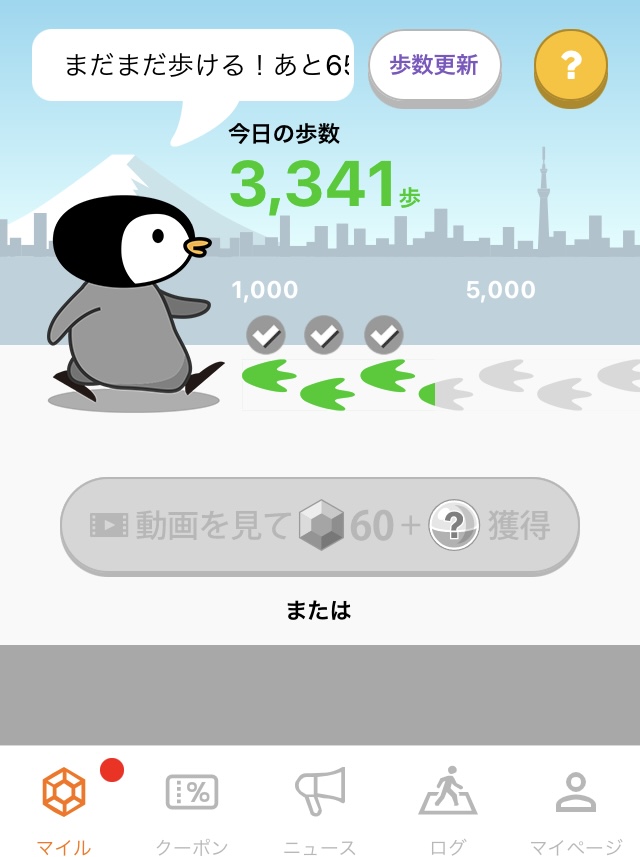Tap the 歩数更新 button to refresh steps
Image resolution: width=640 pixels, height=857 pixels.
[434, 66]
